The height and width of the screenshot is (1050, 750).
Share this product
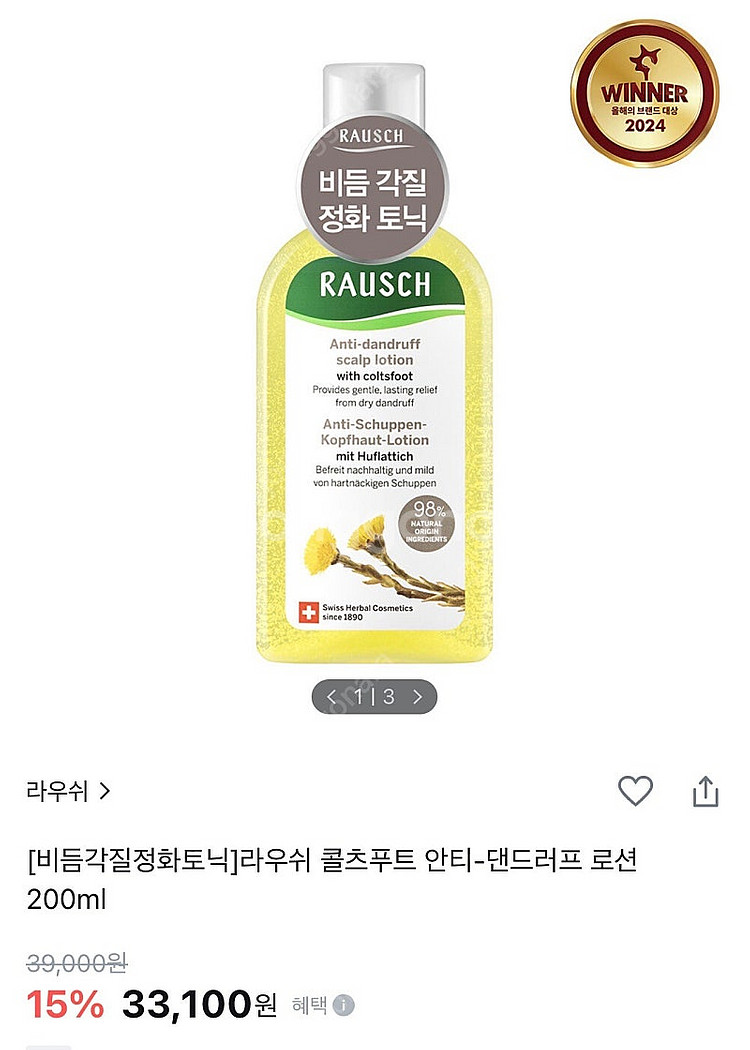click(x=705, y=791)
